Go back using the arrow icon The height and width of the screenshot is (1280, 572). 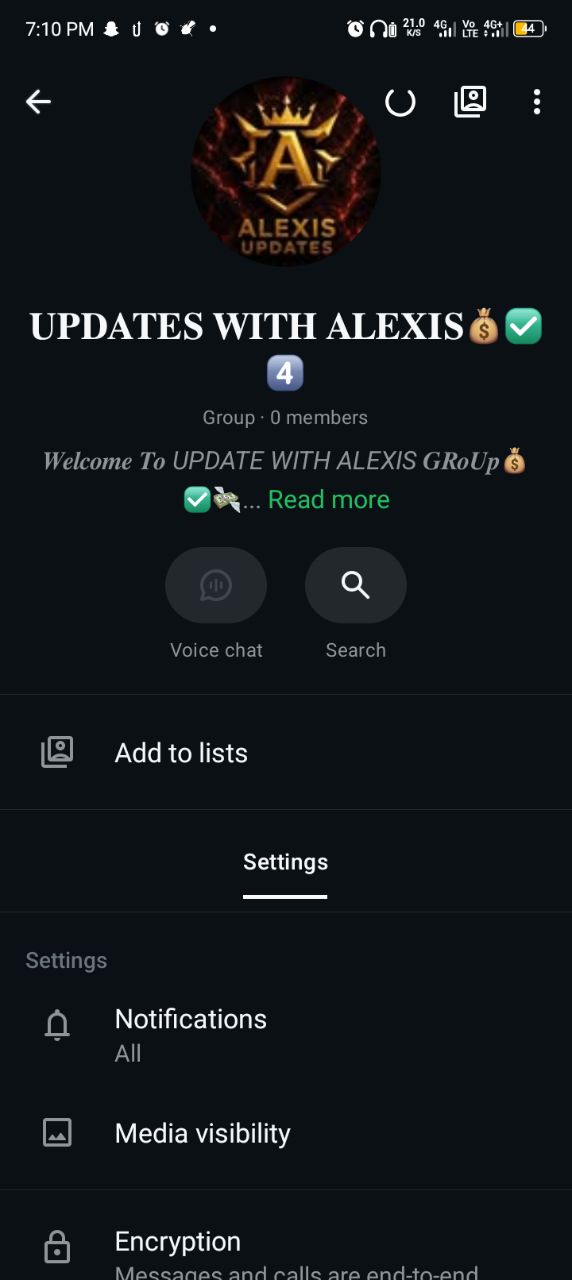[x=38, y=101]
